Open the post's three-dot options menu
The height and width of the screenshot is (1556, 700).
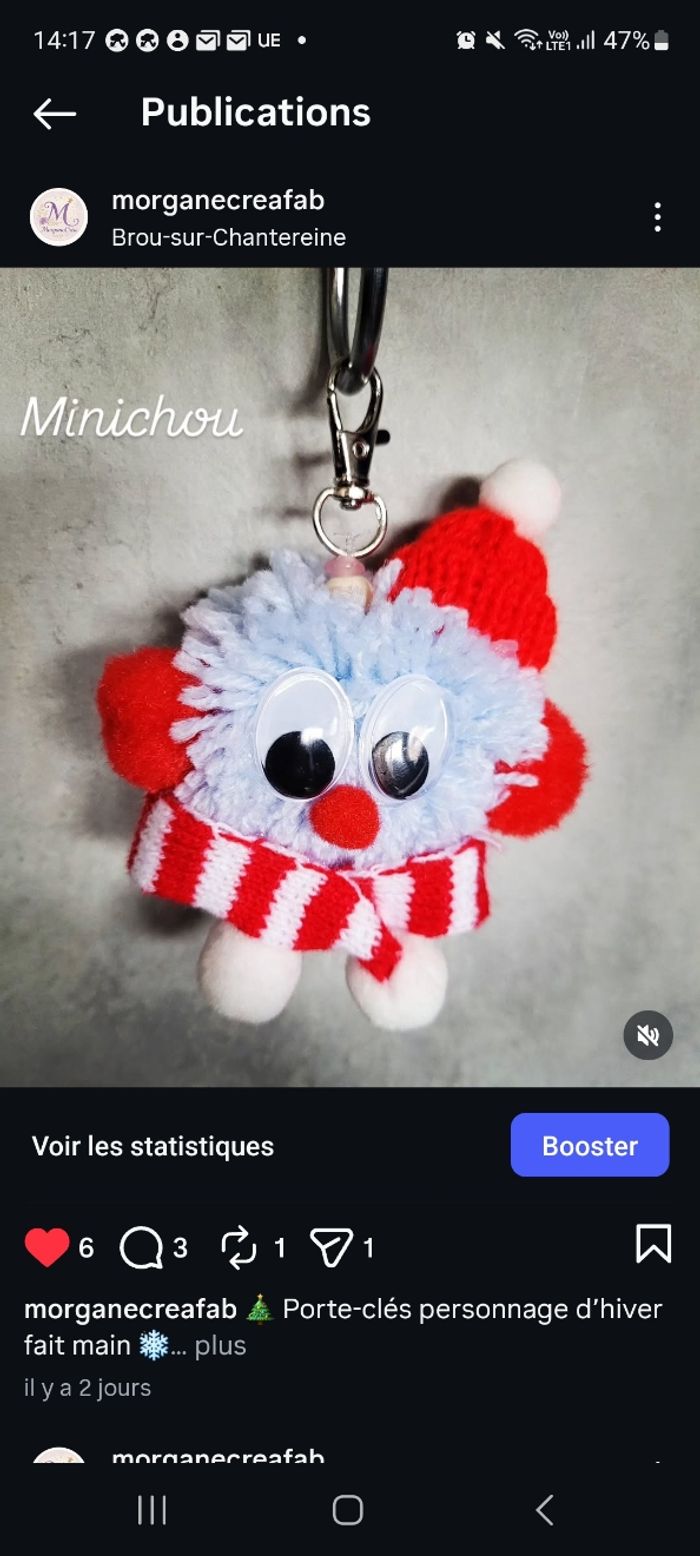tap(657, 217)
